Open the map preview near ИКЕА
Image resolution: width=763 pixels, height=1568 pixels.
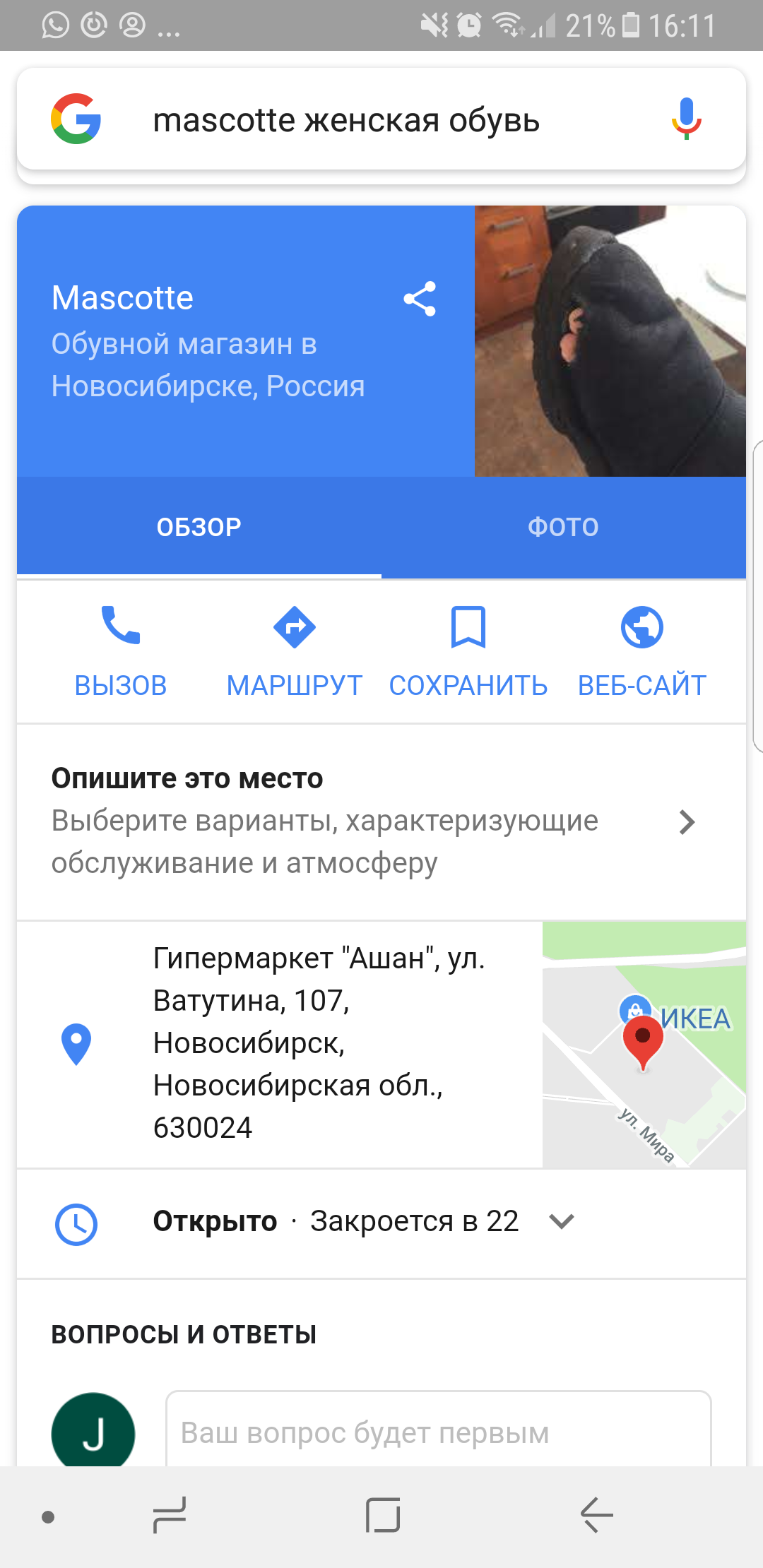click(x=644, y=1045)
